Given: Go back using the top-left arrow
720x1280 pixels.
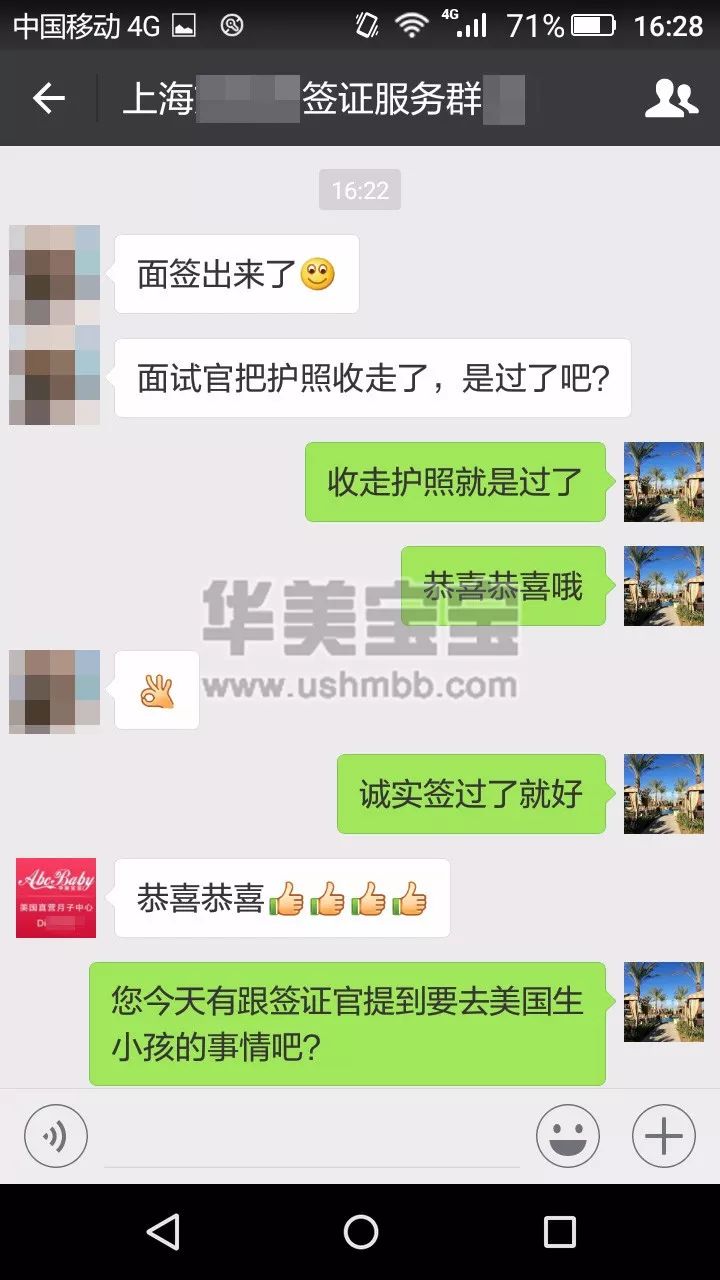Looking at the screenshot, I should [x=48, y=98].
